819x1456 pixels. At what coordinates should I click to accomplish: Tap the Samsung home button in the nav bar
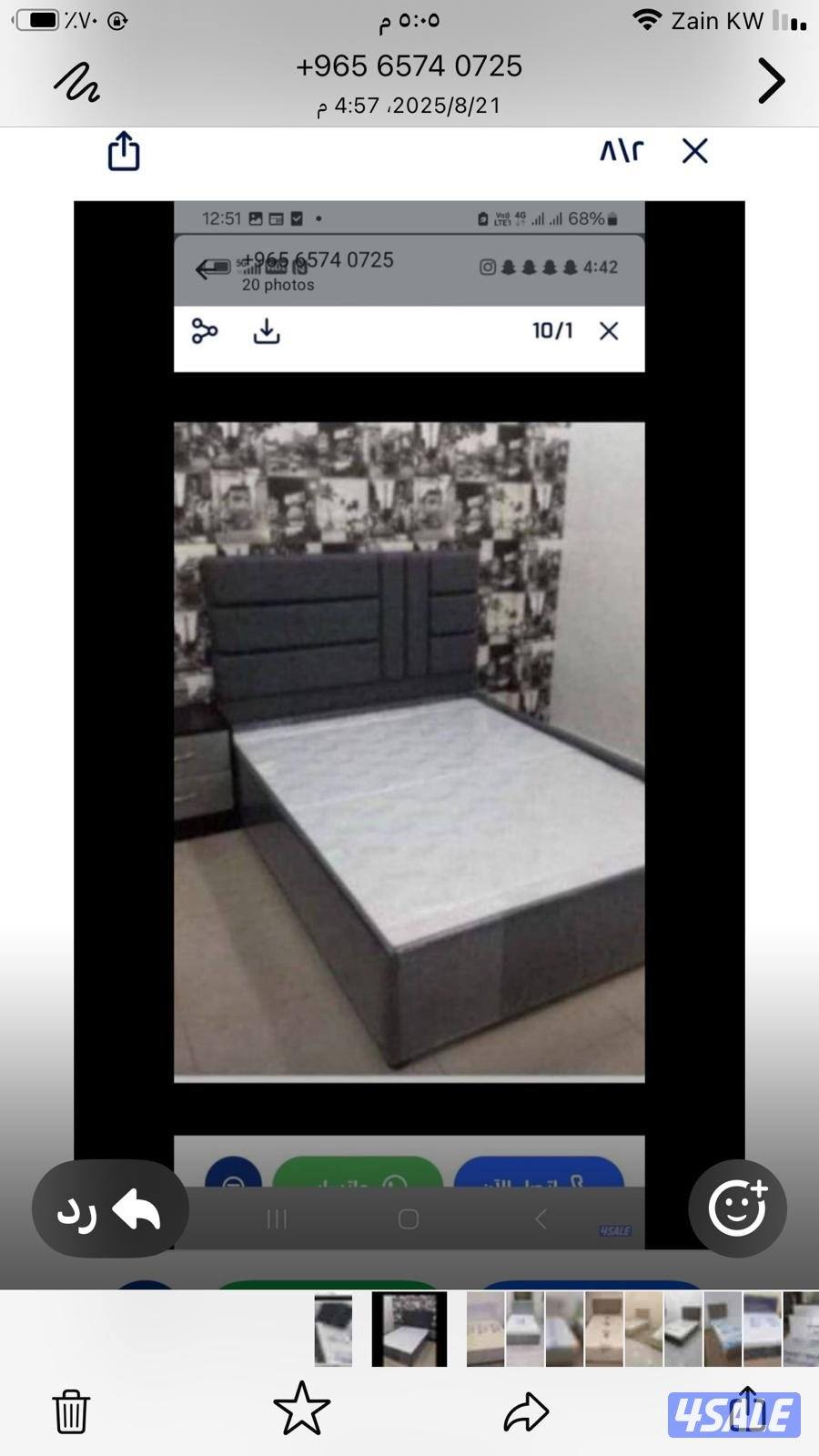[x=409, y=1218]
